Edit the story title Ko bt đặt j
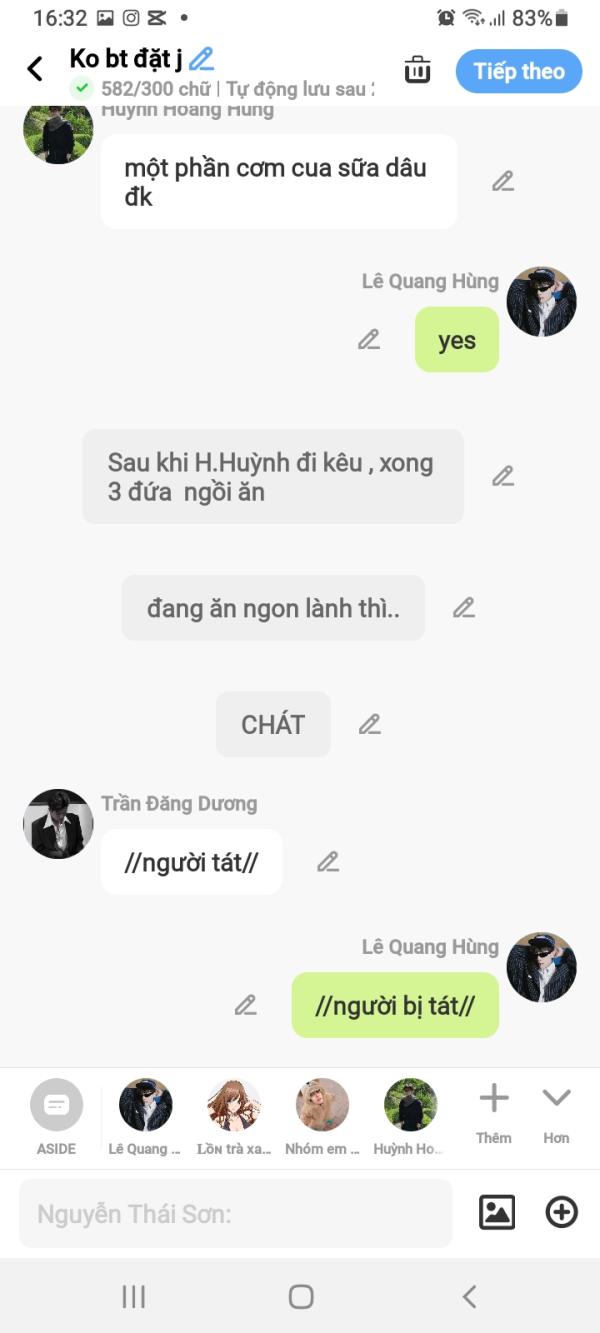 (201, 58)
